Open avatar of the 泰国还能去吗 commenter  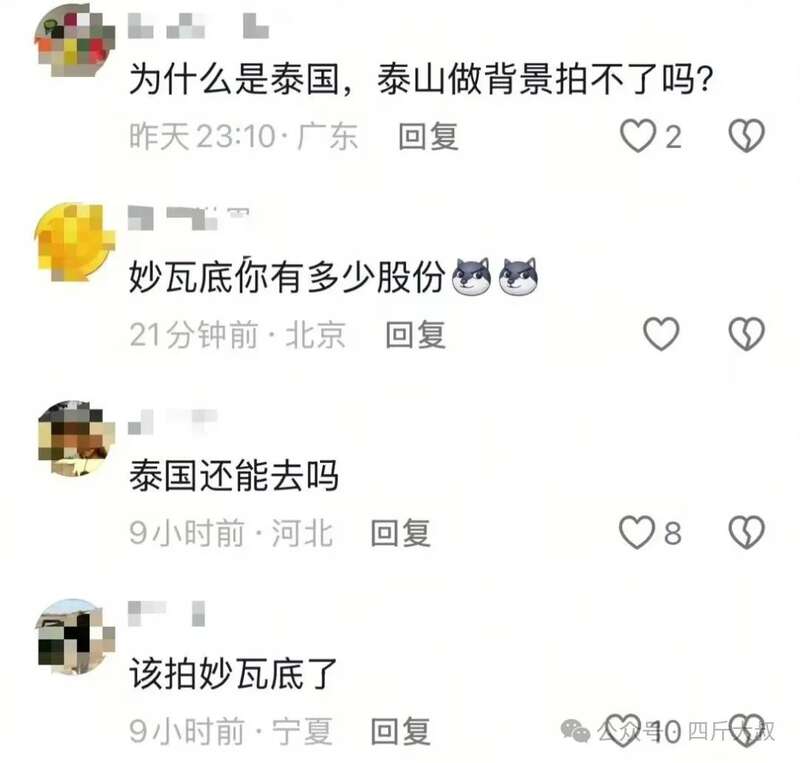(75, 436)
